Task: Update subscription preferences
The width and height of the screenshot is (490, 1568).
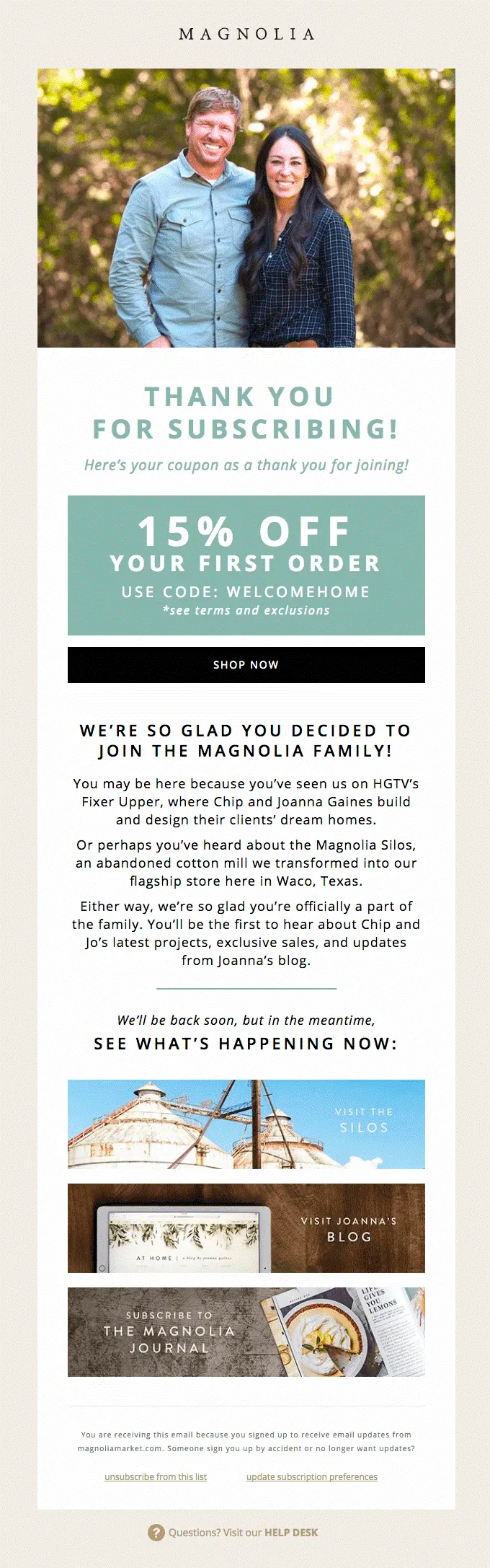Action: click(x=311, y=1476)
